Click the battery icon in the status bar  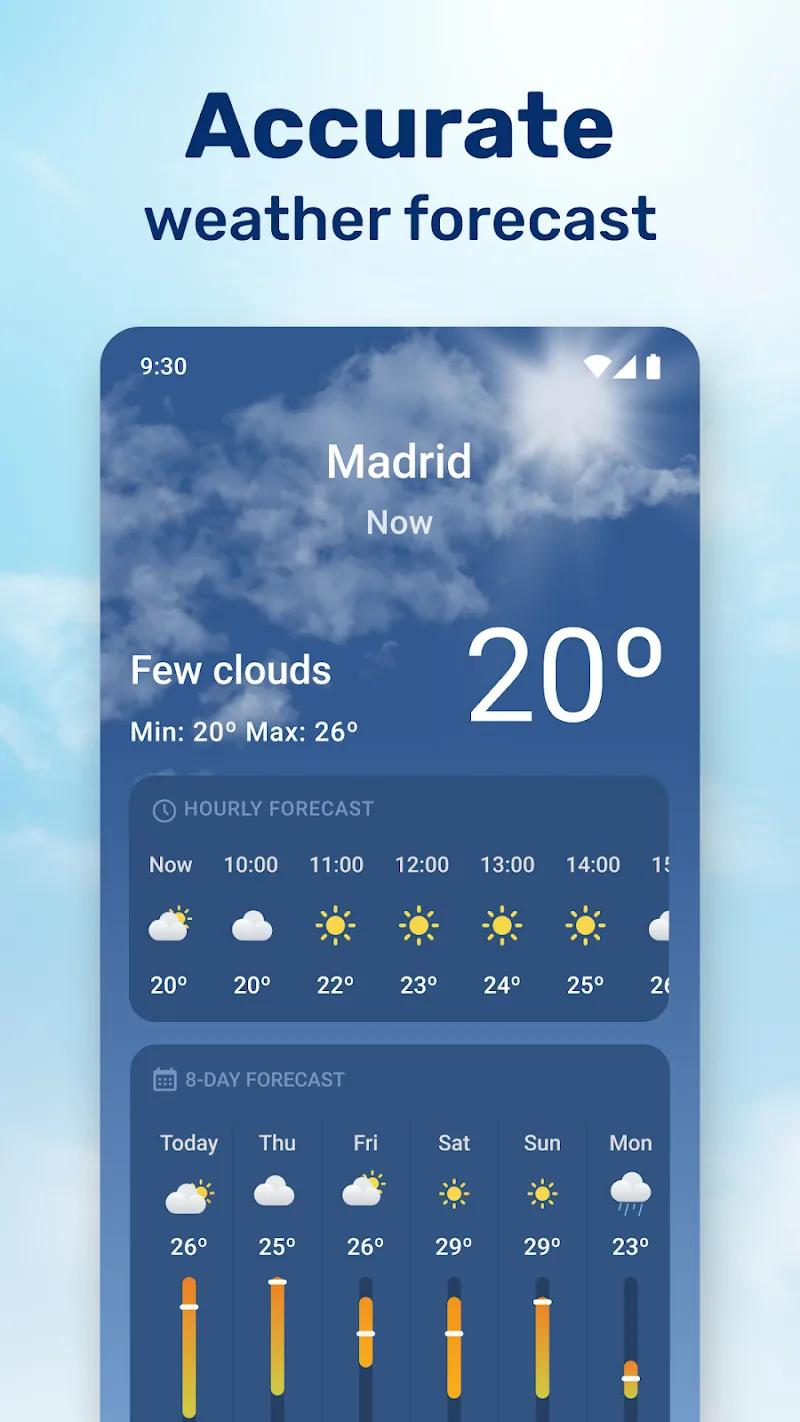point(654,367)
